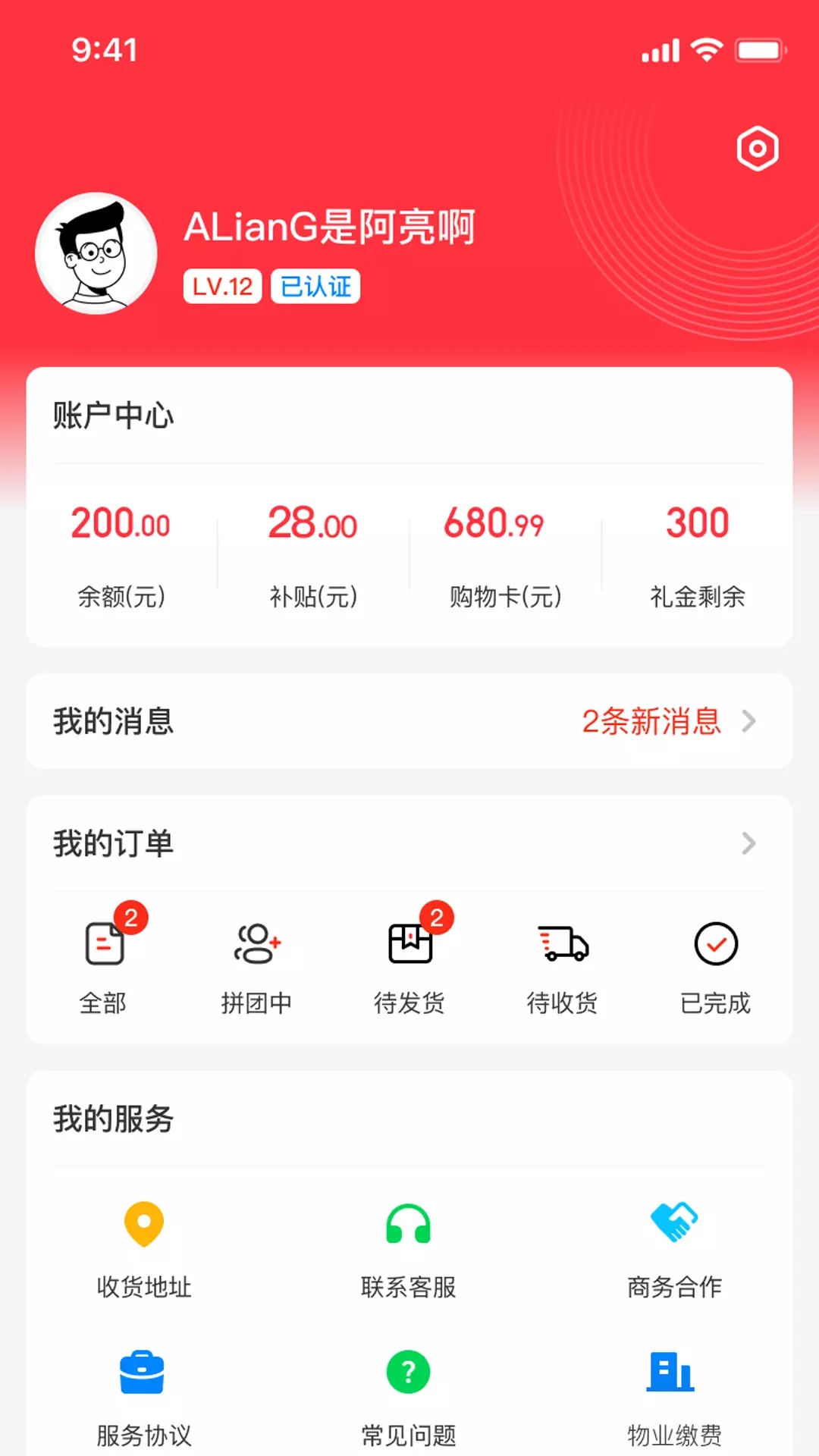Click the 待收货 delivery truck icon
The height and width of the screenshot is (1456, 819).
click(562, 943)
